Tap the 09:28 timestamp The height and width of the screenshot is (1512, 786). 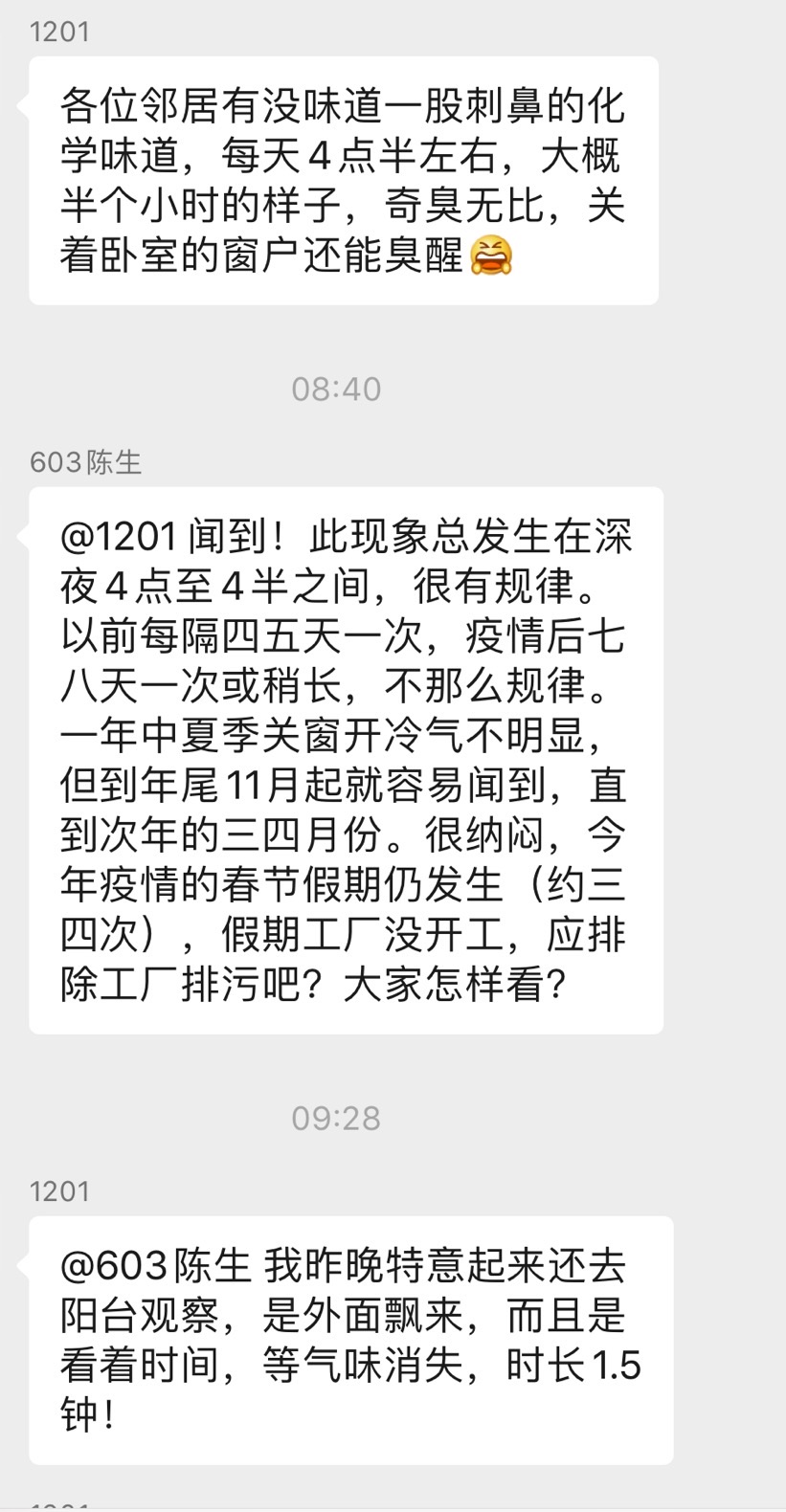(333, 1117)
